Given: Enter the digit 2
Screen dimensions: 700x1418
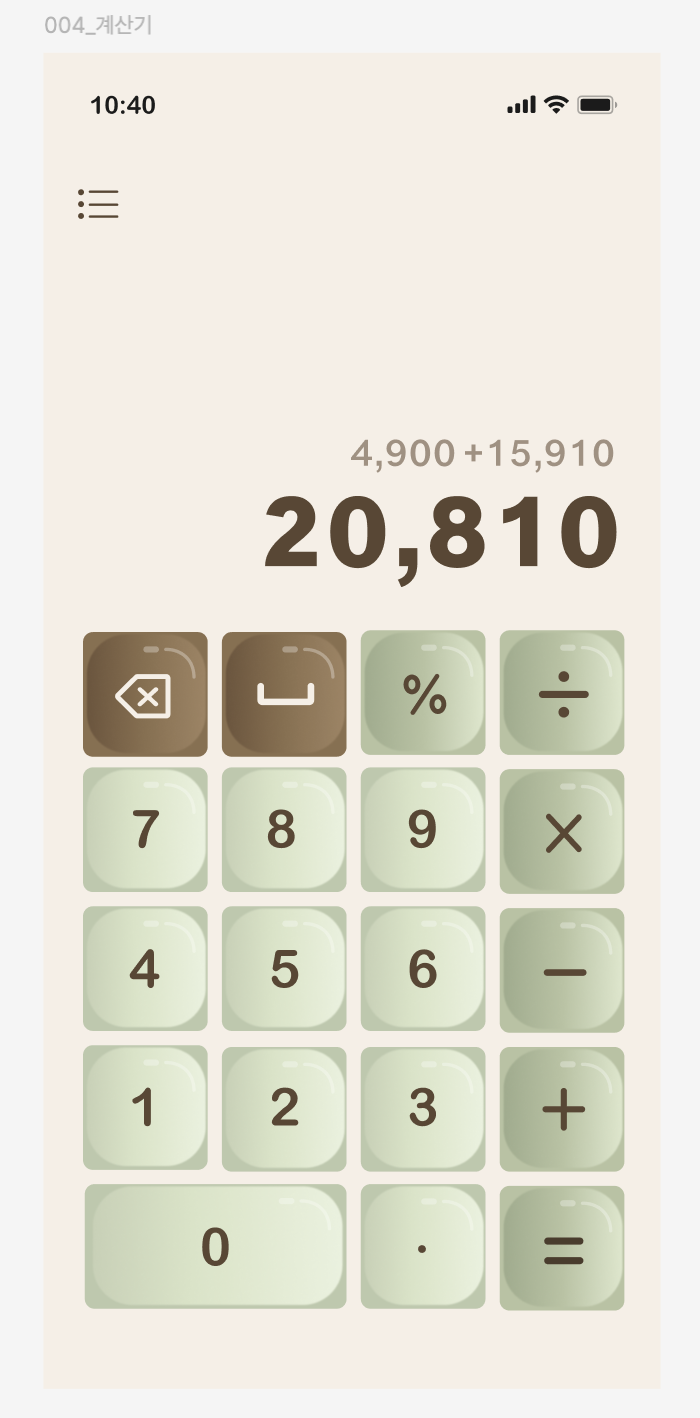Looking at the screenshot, I should pyautogui.click(x=284, y=1109).
